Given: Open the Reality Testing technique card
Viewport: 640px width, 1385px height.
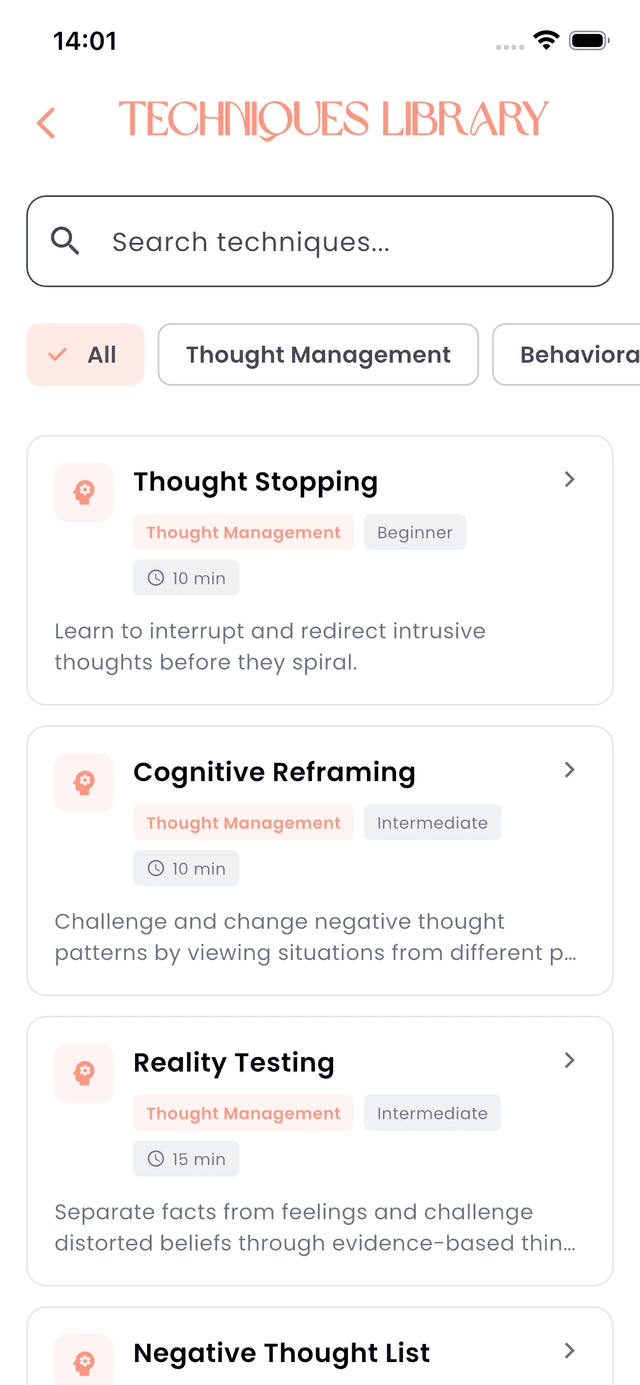Looking at the screenshot, I should tap(320, 1150).
